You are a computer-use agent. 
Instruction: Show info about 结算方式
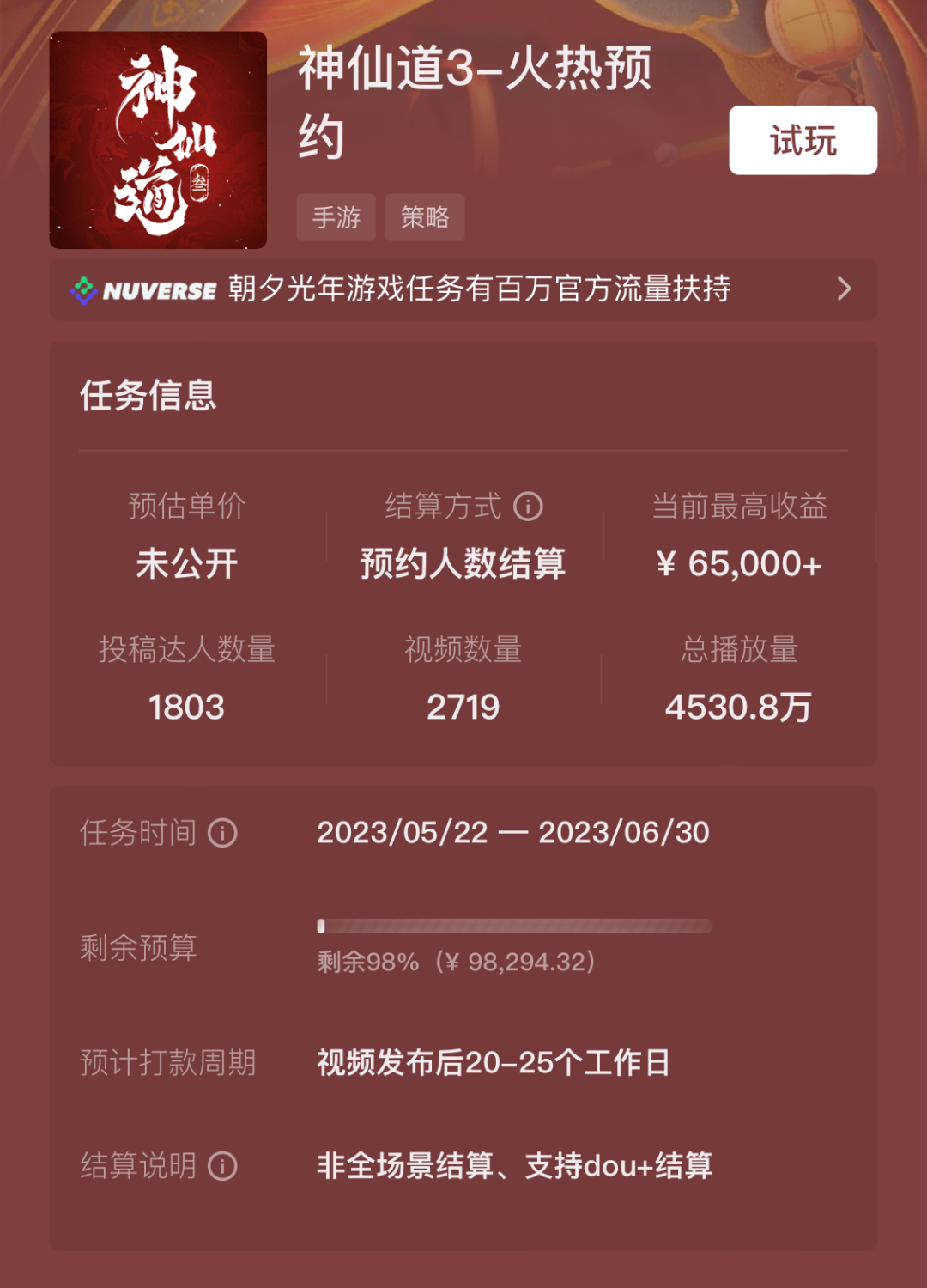click(528, 507)
